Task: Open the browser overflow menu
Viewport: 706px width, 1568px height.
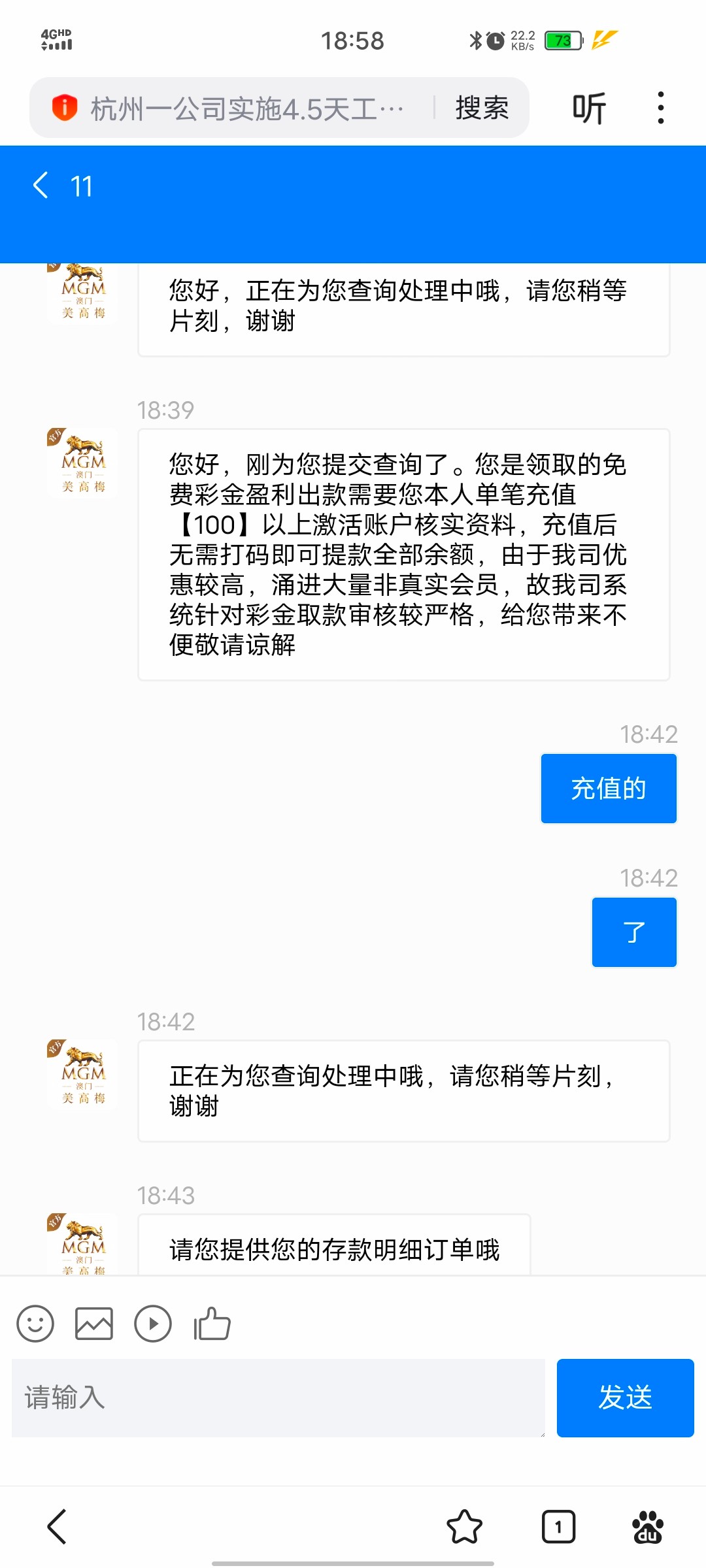Action: tap(661, 108)
